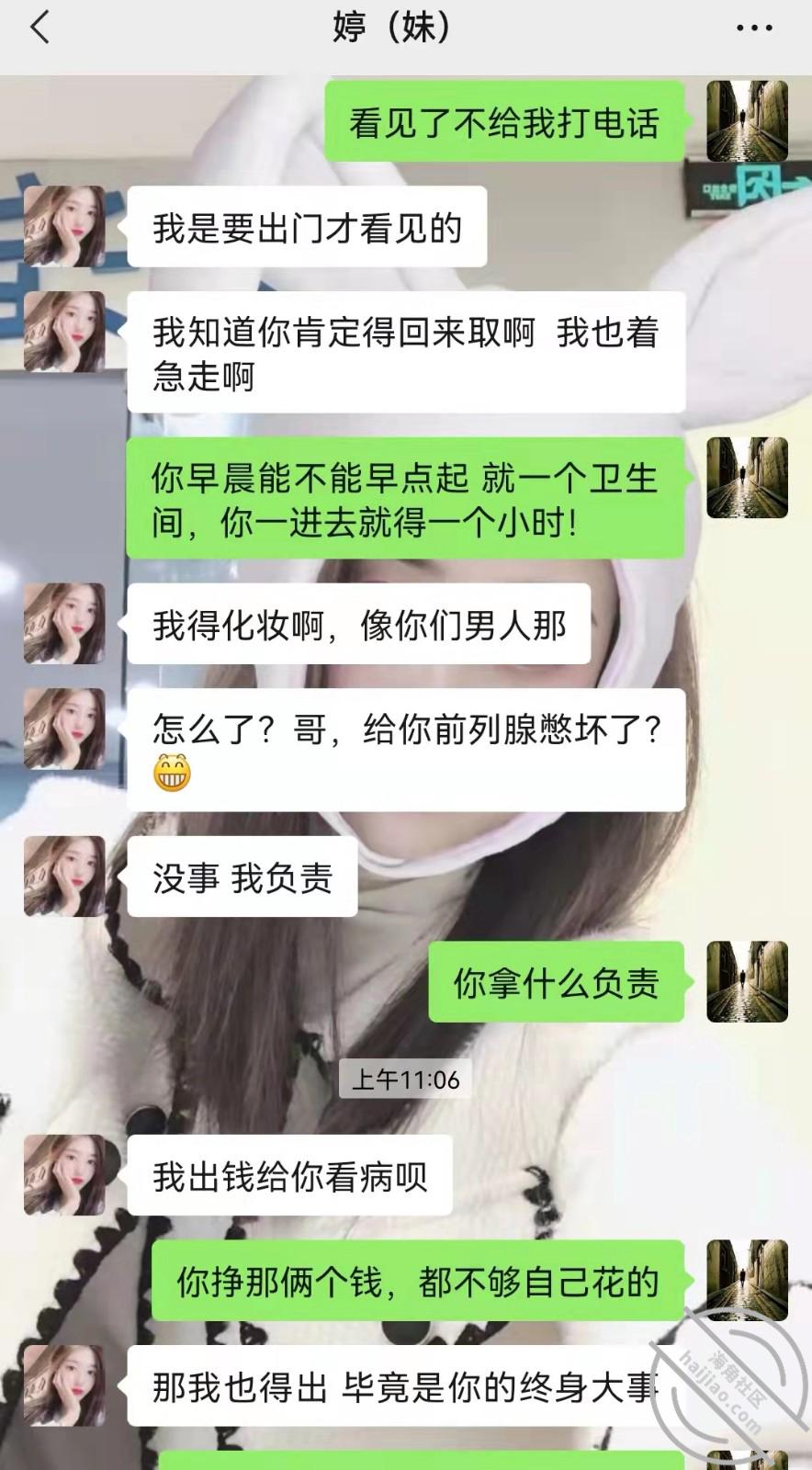Tap own avatar beside "你拿什么负责"
812x1470 pixels.
[x=747, y=982]
